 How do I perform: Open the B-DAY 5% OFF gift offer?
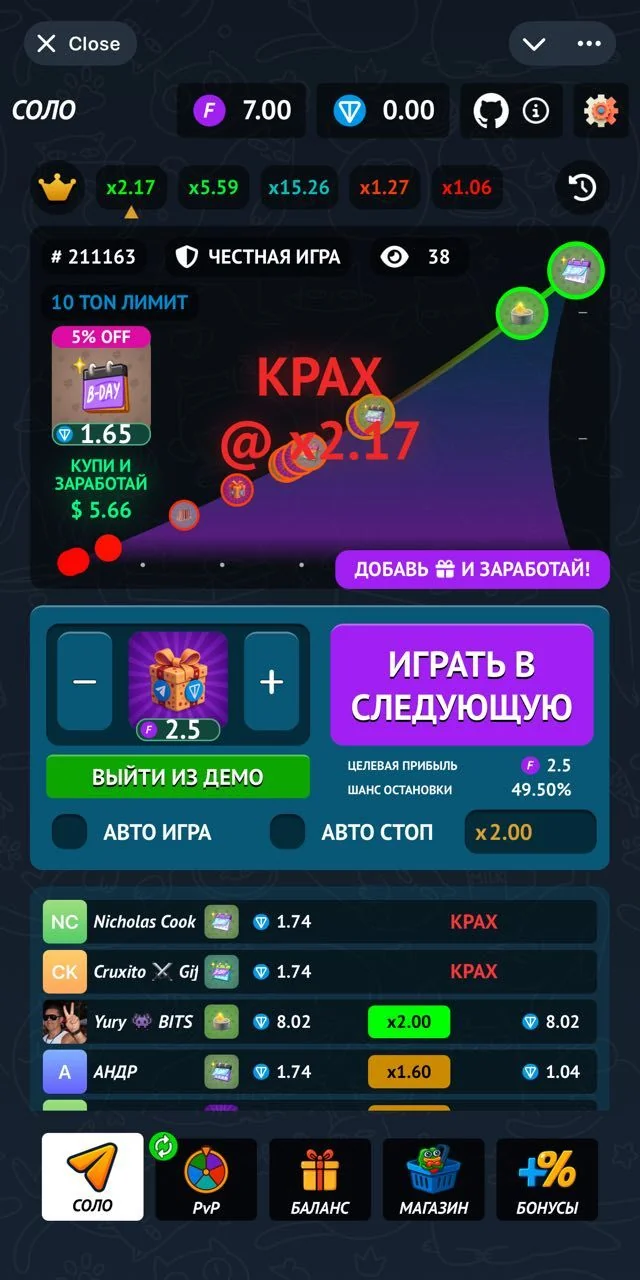[x=101, y=386]
